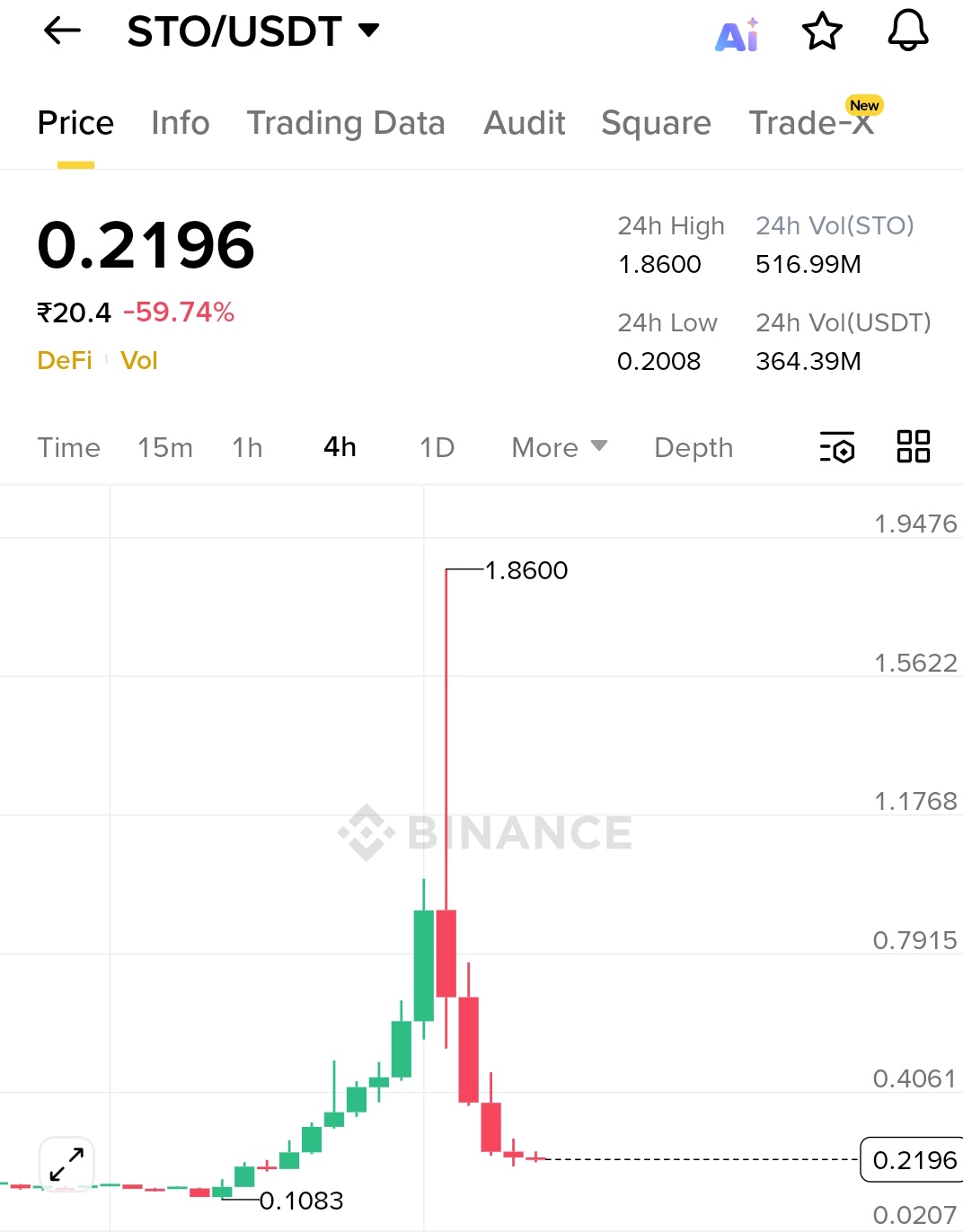Open the Audit tab
963x1232 pixels.
pos(525,123)
